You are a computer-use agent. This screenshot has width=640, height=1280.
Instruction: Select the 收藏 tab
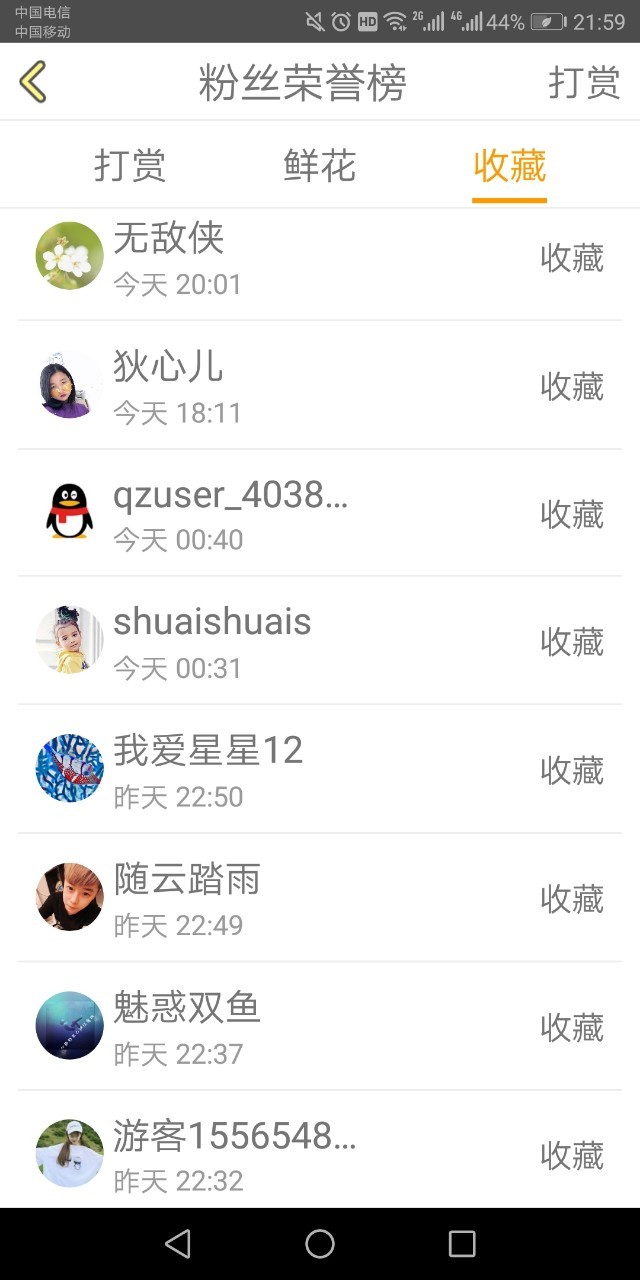coord(509,166)
